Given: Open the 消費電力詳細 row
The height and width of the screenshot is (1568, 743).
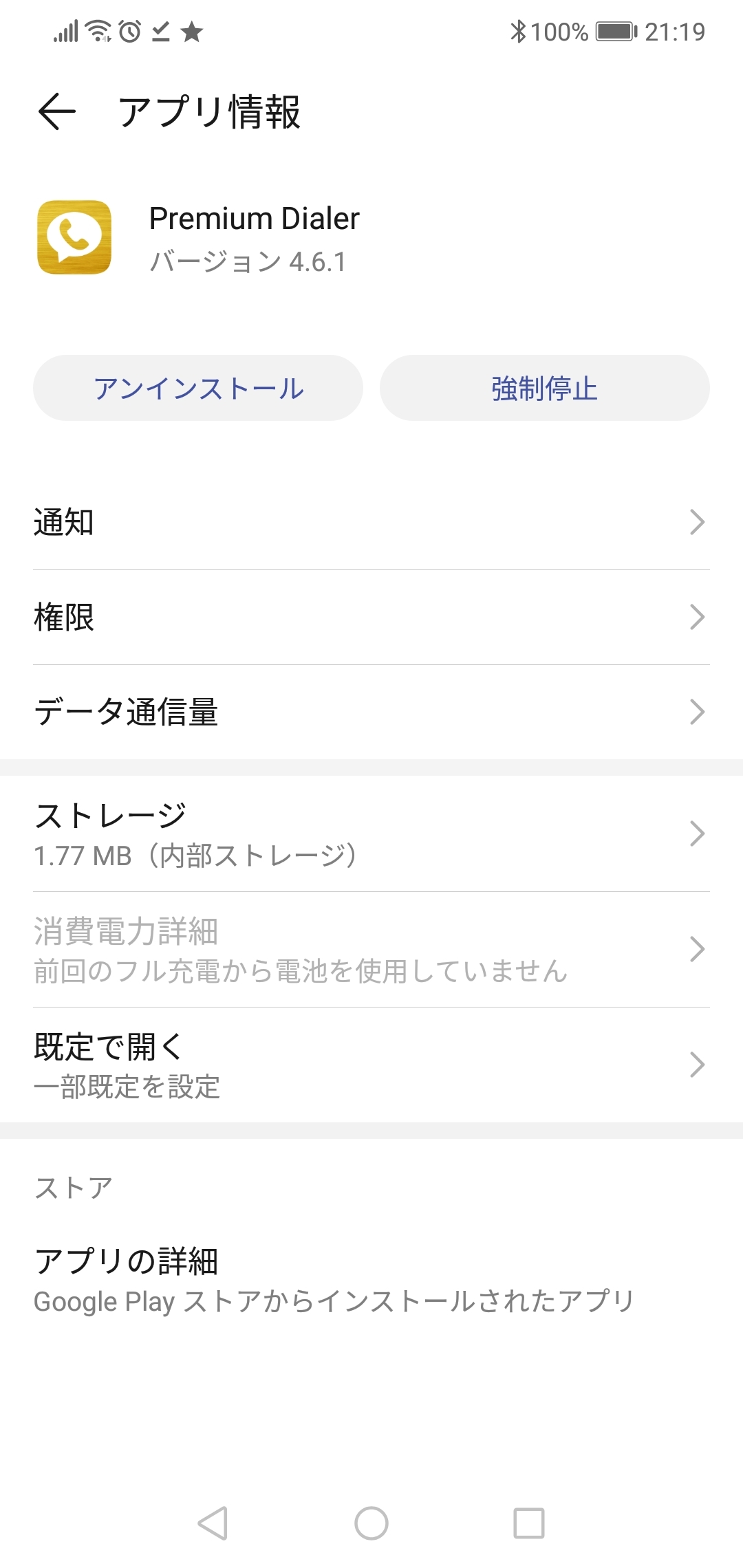Looking at the screenshot, I should coord(371,949).
